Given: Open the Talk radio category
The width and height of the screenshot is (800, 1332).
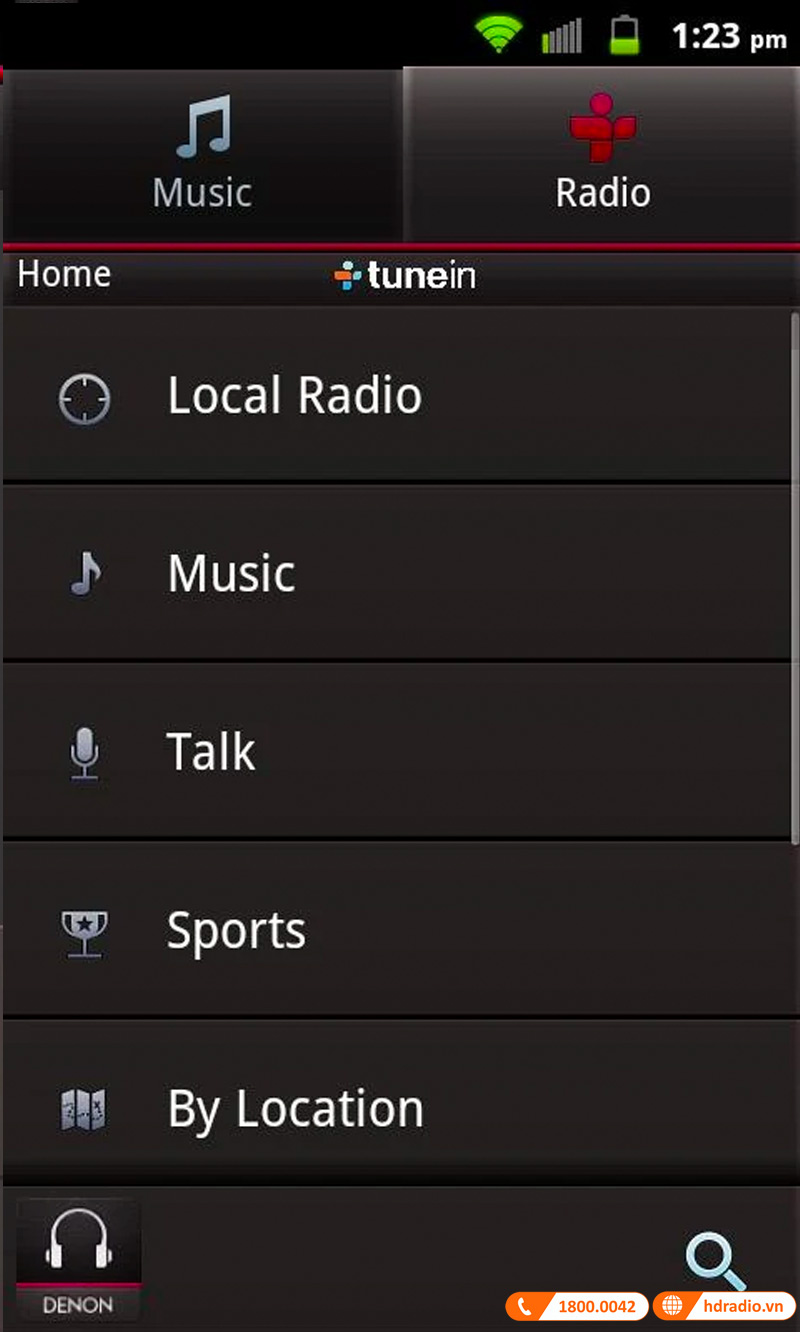Looking at the screenshot, I should click(x=398, y=751).
